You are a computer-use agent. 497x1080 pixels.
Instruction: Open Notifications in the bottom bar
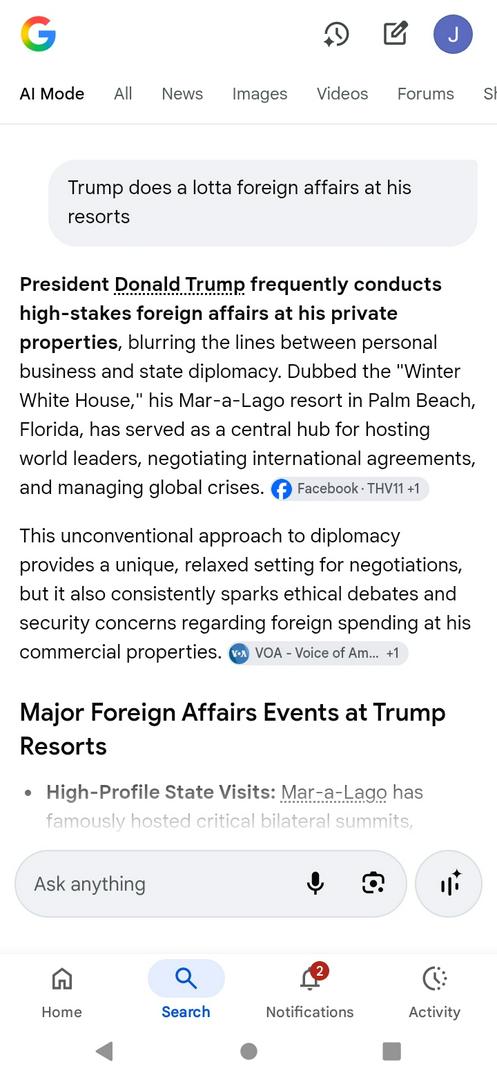click(310, 992)
